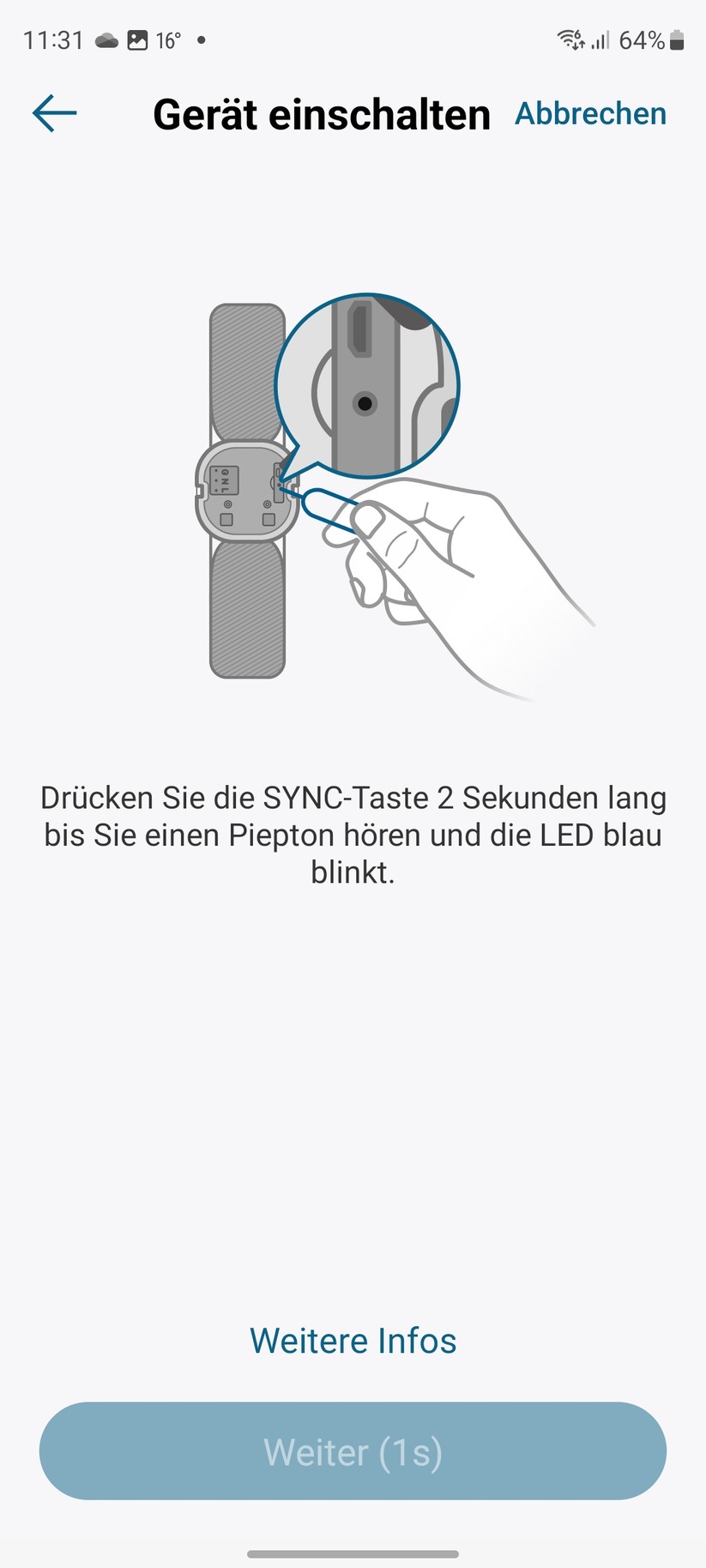Viewport: 706px width, 1568px height.
Task: Tap the mobile signal strength icon
Action: tap(600, 39)
